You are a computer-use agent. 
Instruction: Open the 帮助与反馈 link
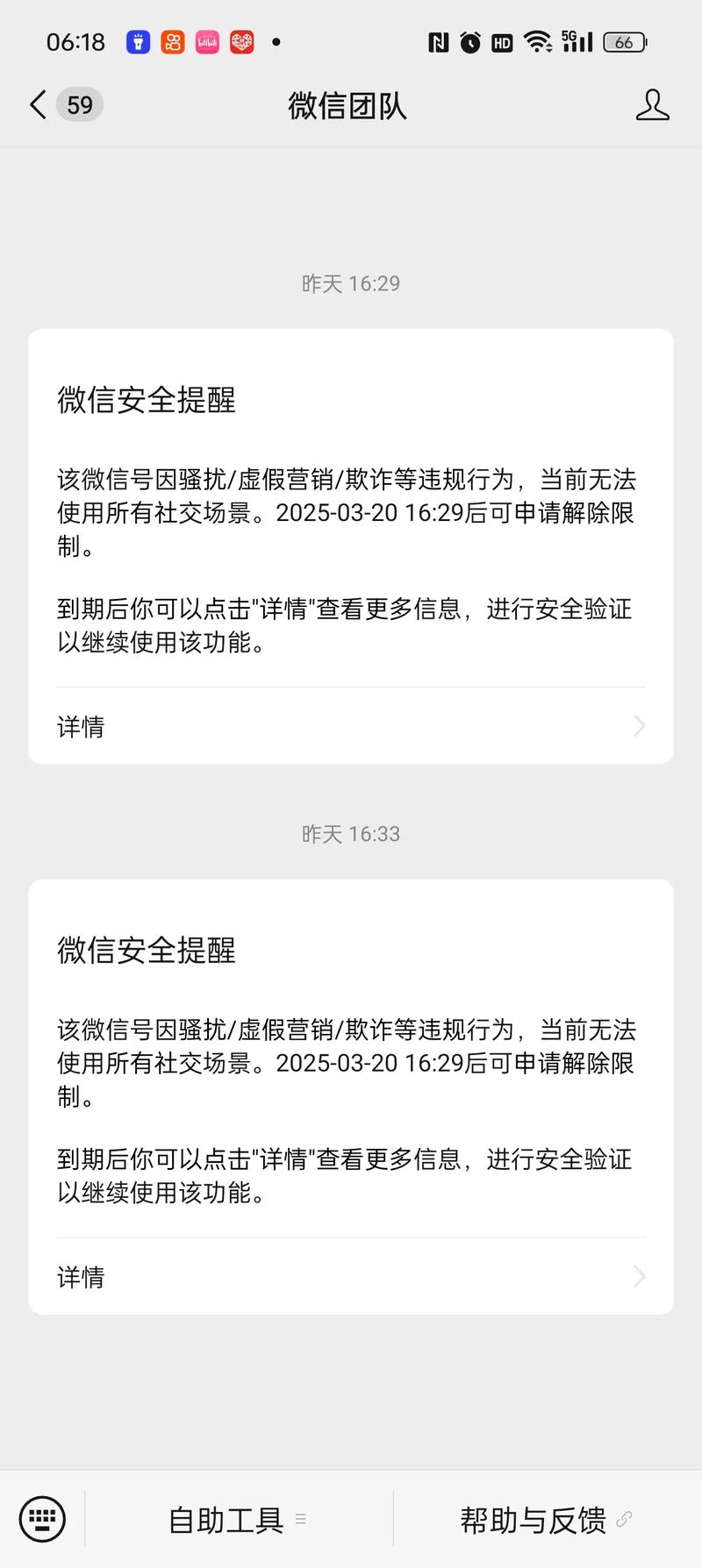click(x=544, y=1520)
